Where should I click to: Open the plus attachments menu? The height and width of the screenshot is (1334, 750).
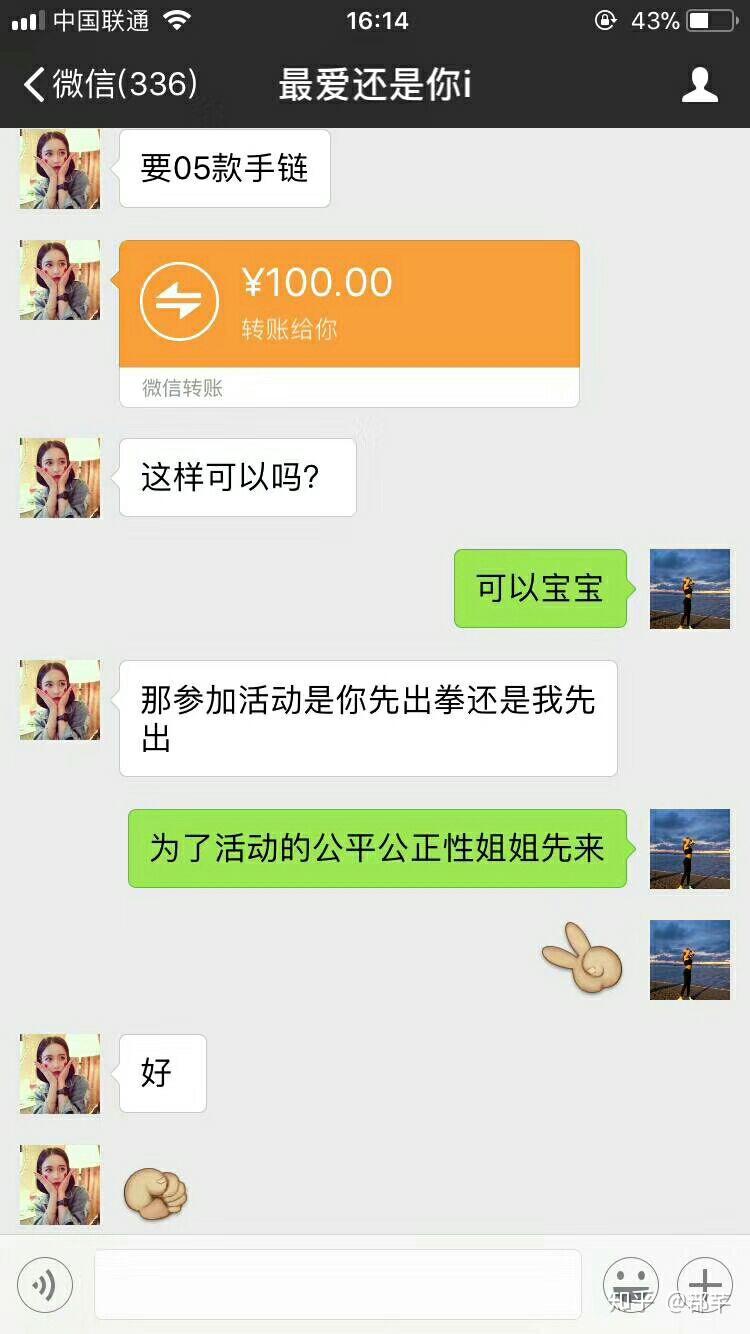(x=704, y=1284)
